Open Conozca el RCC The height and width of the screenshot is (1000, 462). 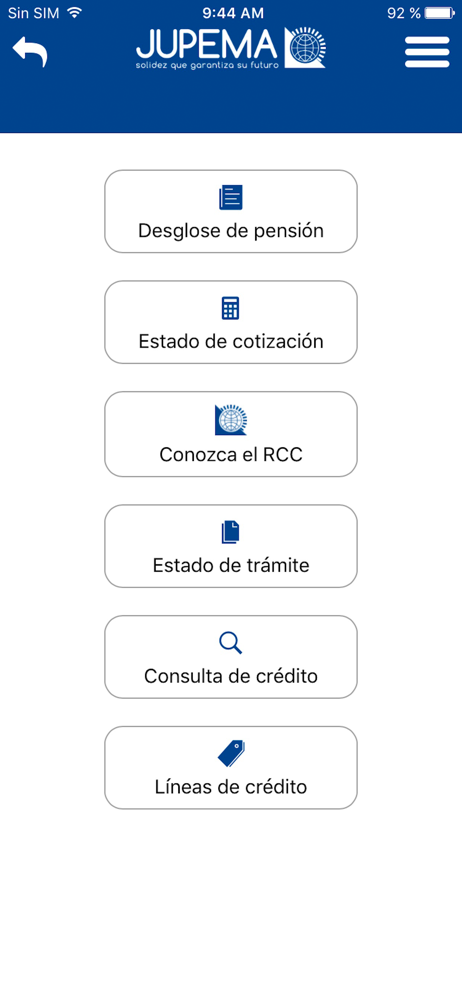(231, 434)
